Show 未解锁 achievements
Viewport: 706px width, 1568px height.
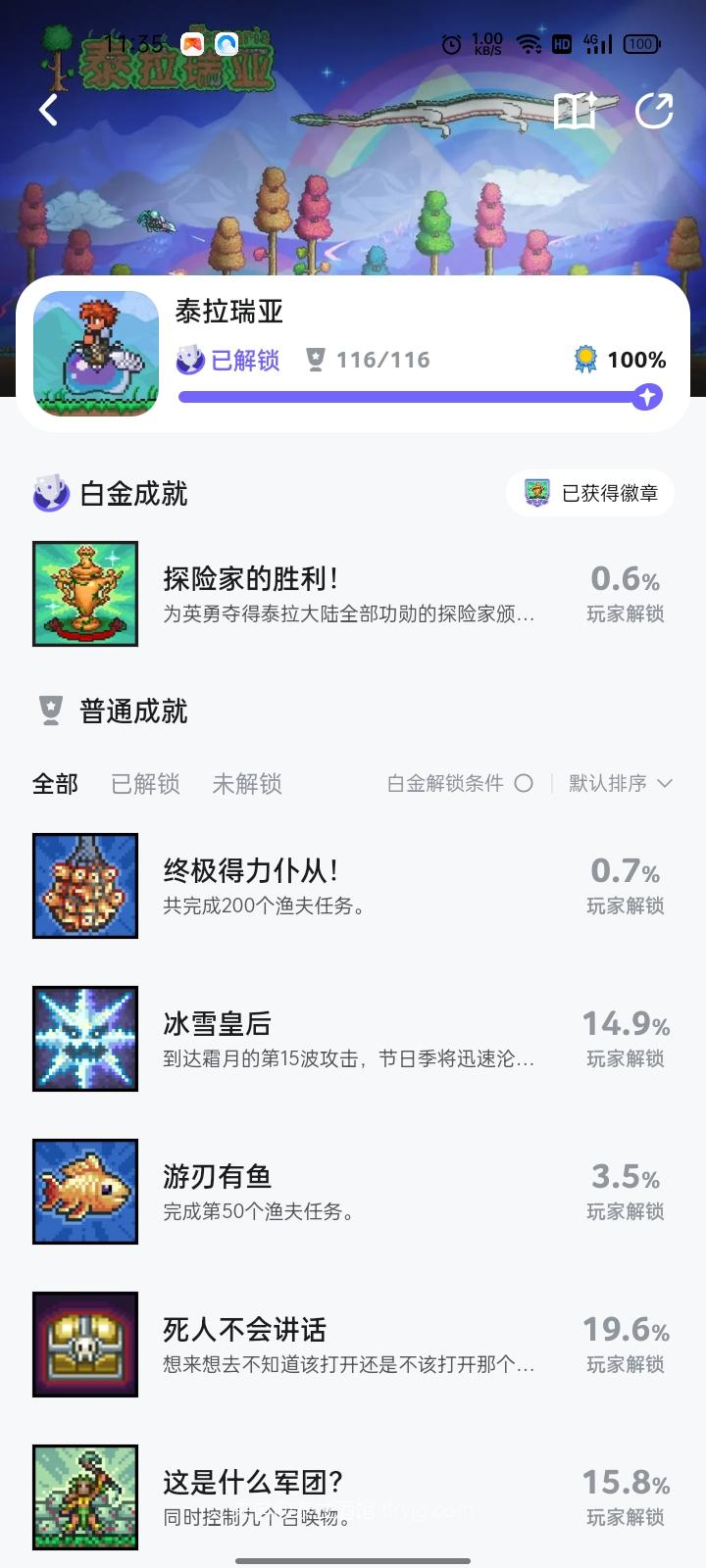[247, 784]
